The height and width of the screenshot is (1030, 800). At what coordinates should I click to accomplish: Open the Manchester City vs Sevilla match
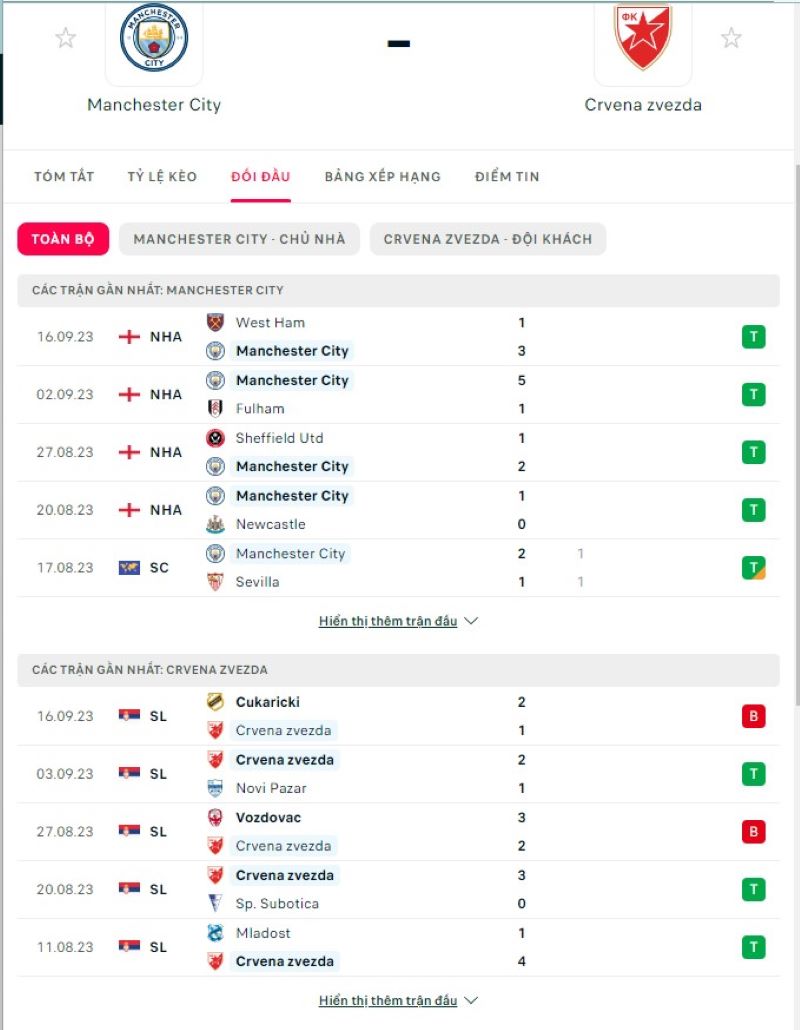click(398, 567)
